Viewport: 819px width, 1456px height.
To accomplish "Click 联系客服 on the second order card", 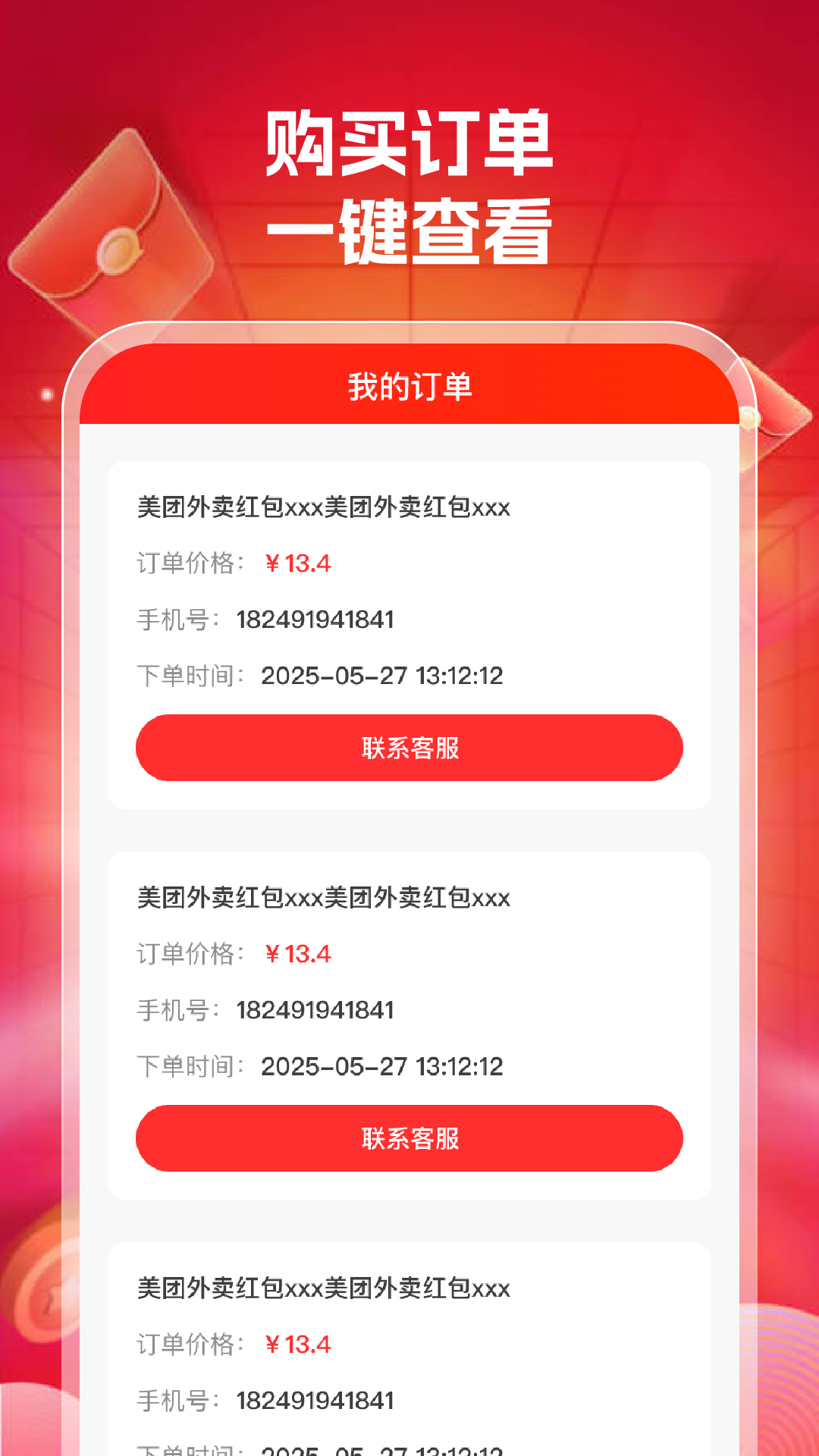I will pyautogui.click(x=409, y=1138).
